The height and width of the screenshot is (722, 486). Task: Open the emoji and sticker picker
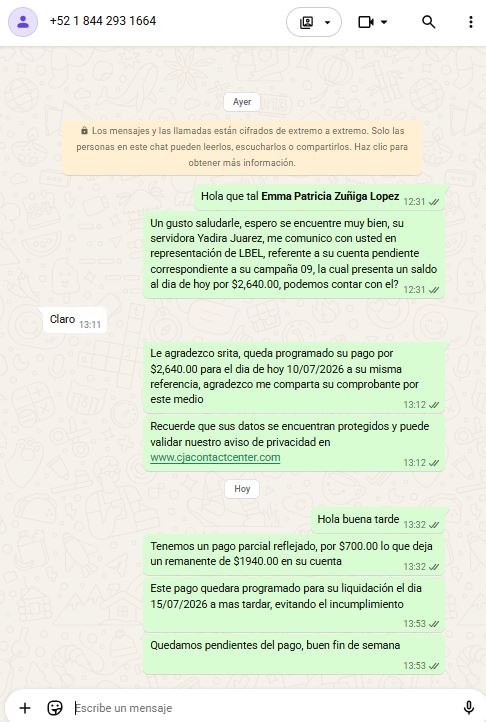55,708
